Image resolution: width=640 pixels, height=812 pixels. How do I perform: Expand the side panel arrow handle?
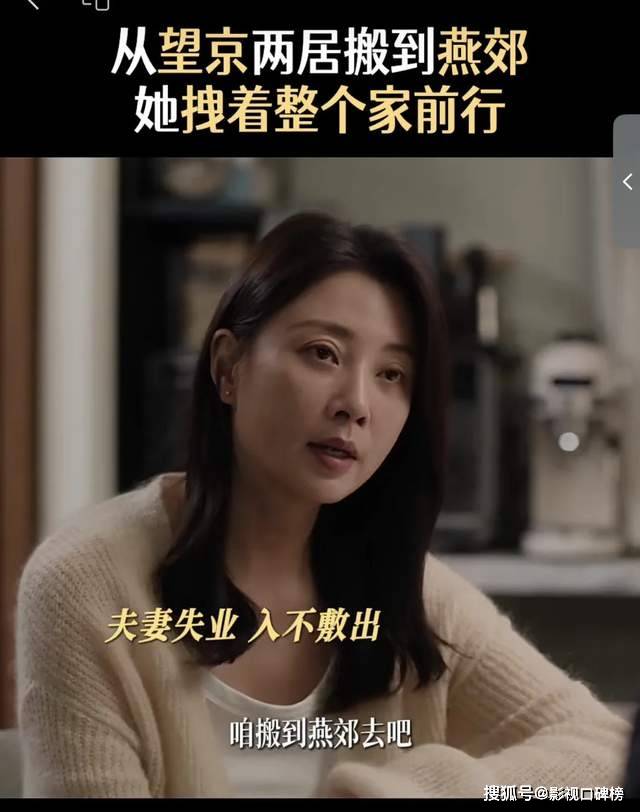627,182
